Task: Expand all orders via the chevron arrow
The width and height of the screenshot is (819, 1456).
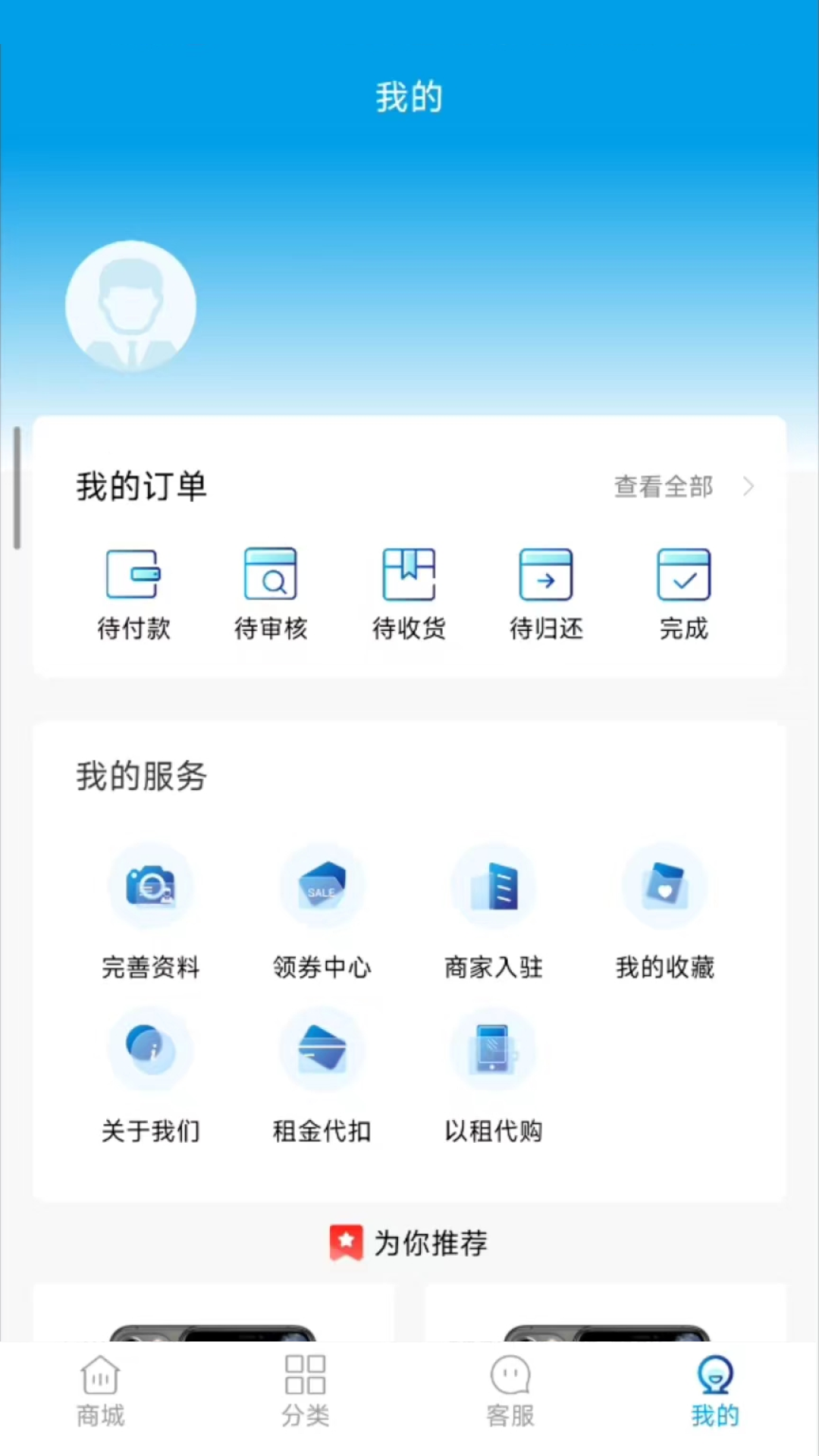Action: click(749, 486)
